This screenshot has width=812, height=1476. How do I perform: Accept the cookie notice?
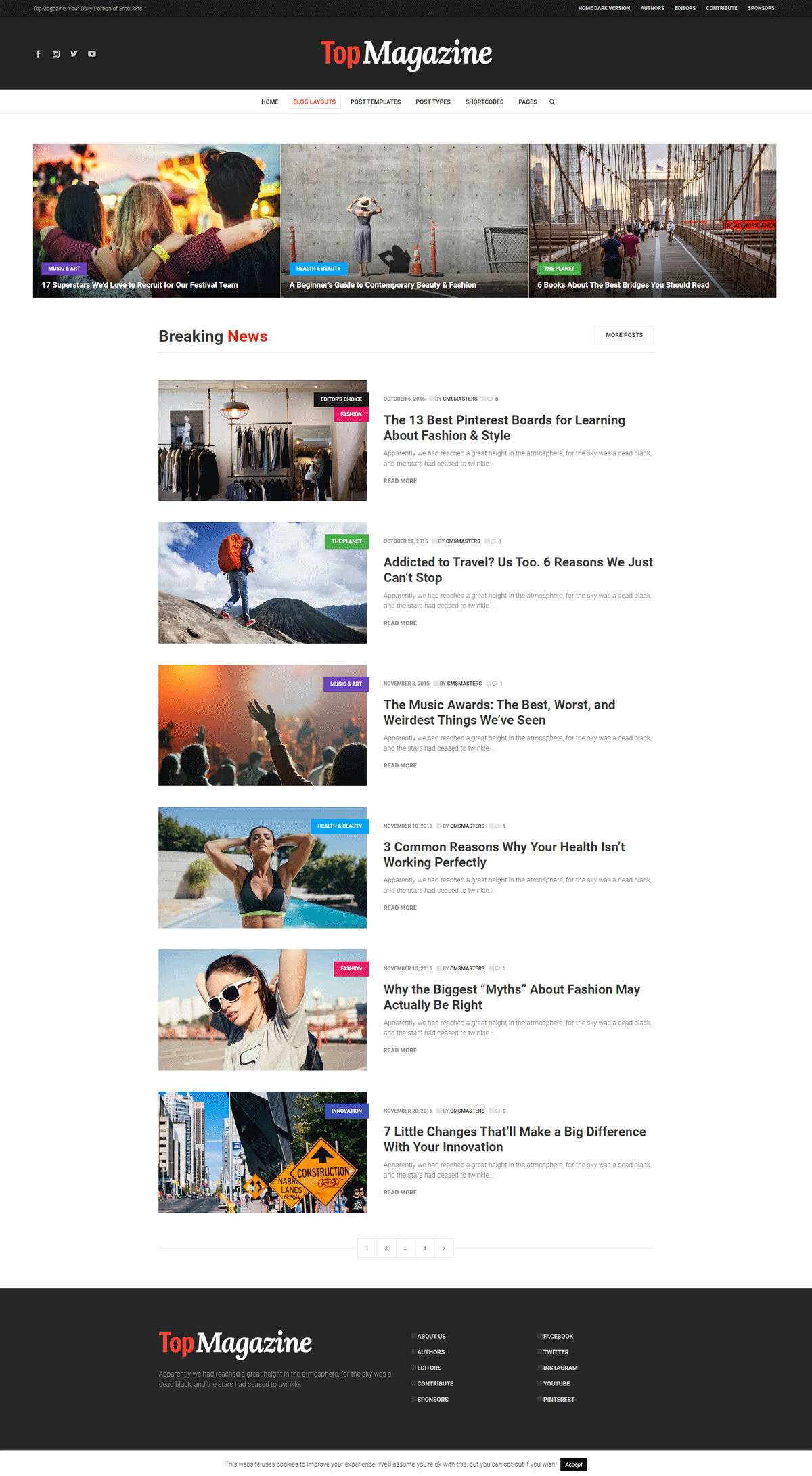(574, 1464)
